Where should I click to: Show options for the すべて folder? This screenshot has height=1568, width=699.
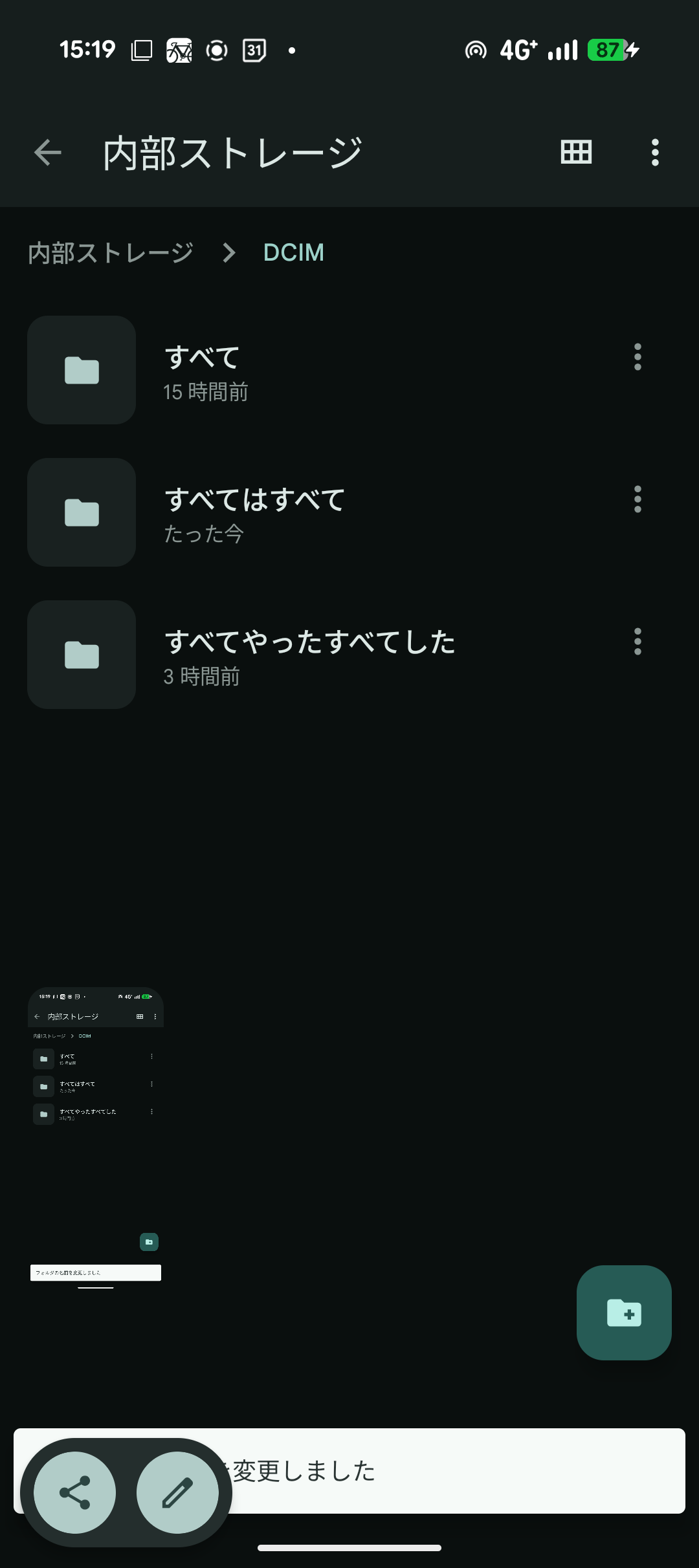pos(638,357)
